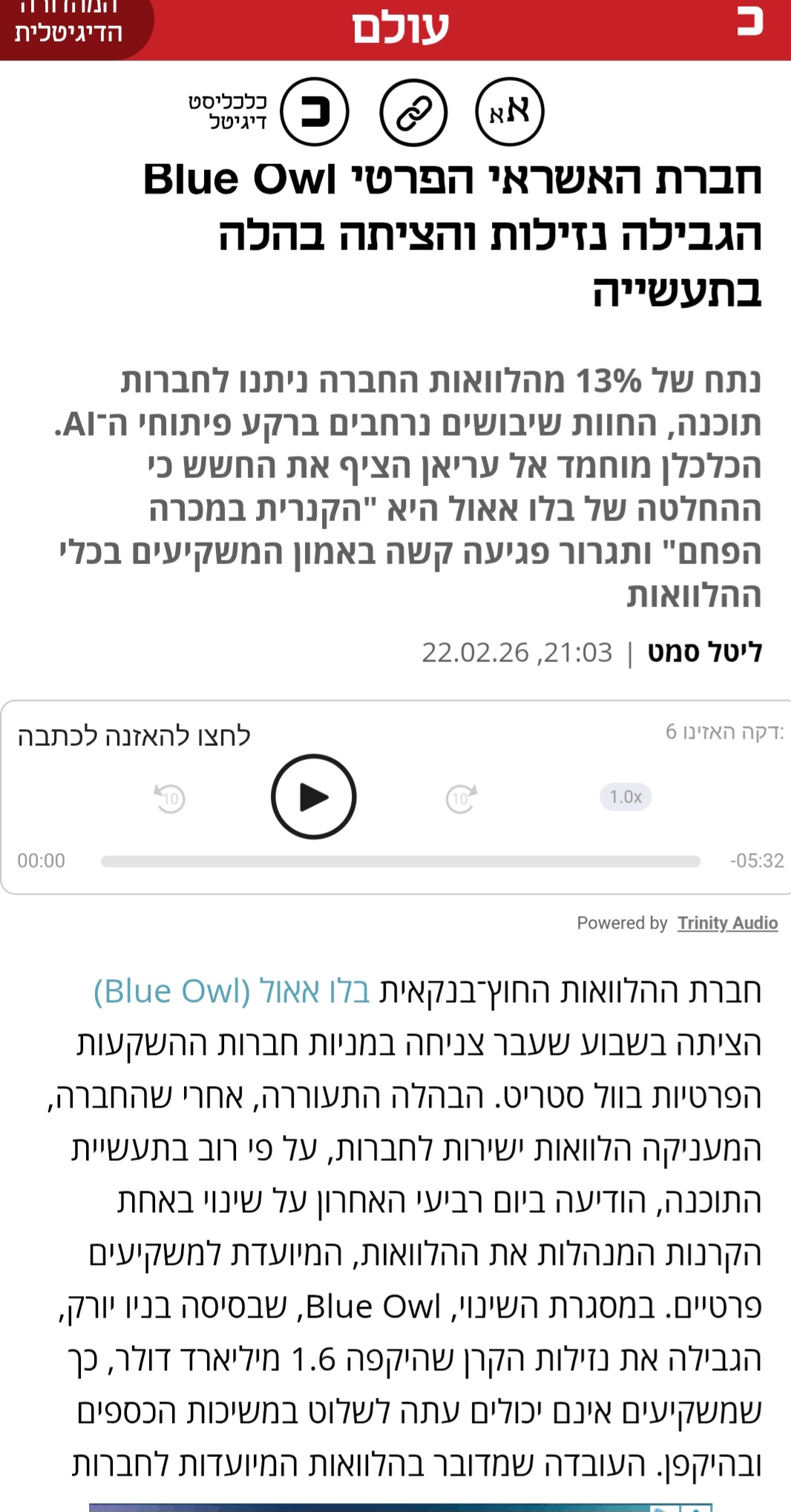791x1512 pixels.
Task: Play the article audio
Action: click(314, 797)
